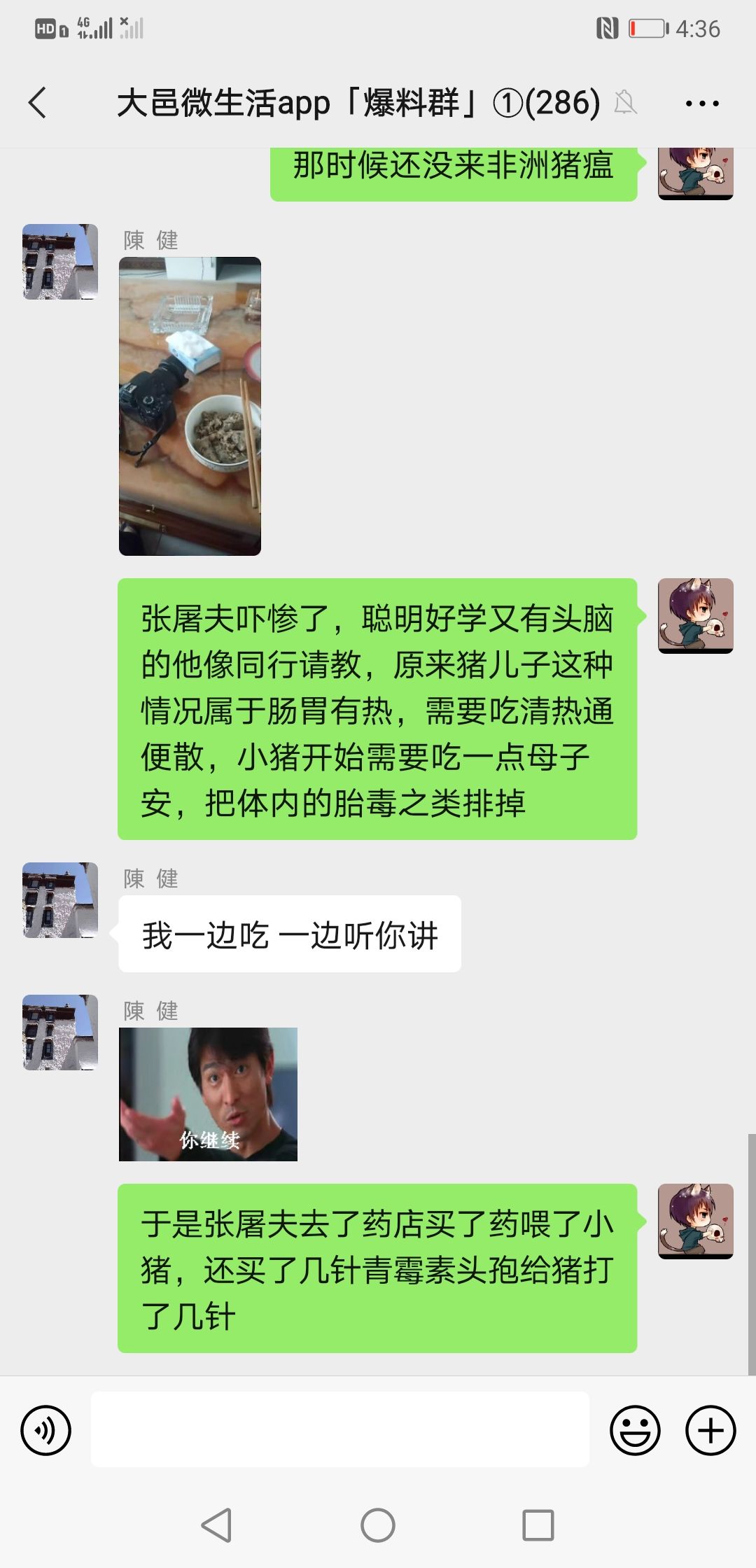
Task: Tap the system home button
Action: tap(378, 1525)
